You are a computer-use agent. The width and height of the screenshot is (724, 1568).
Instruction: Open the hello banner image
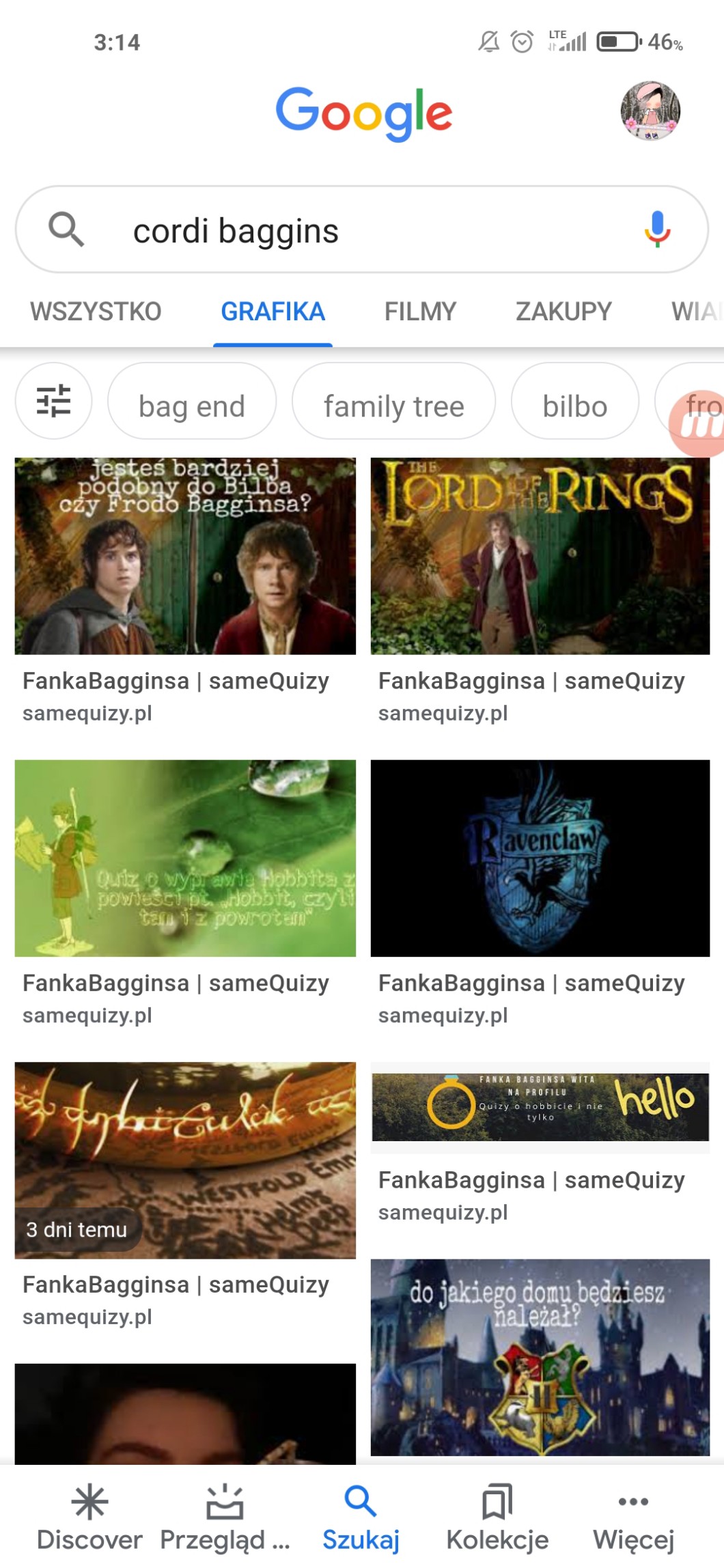pyautogui.click(x=540, y=1106)
